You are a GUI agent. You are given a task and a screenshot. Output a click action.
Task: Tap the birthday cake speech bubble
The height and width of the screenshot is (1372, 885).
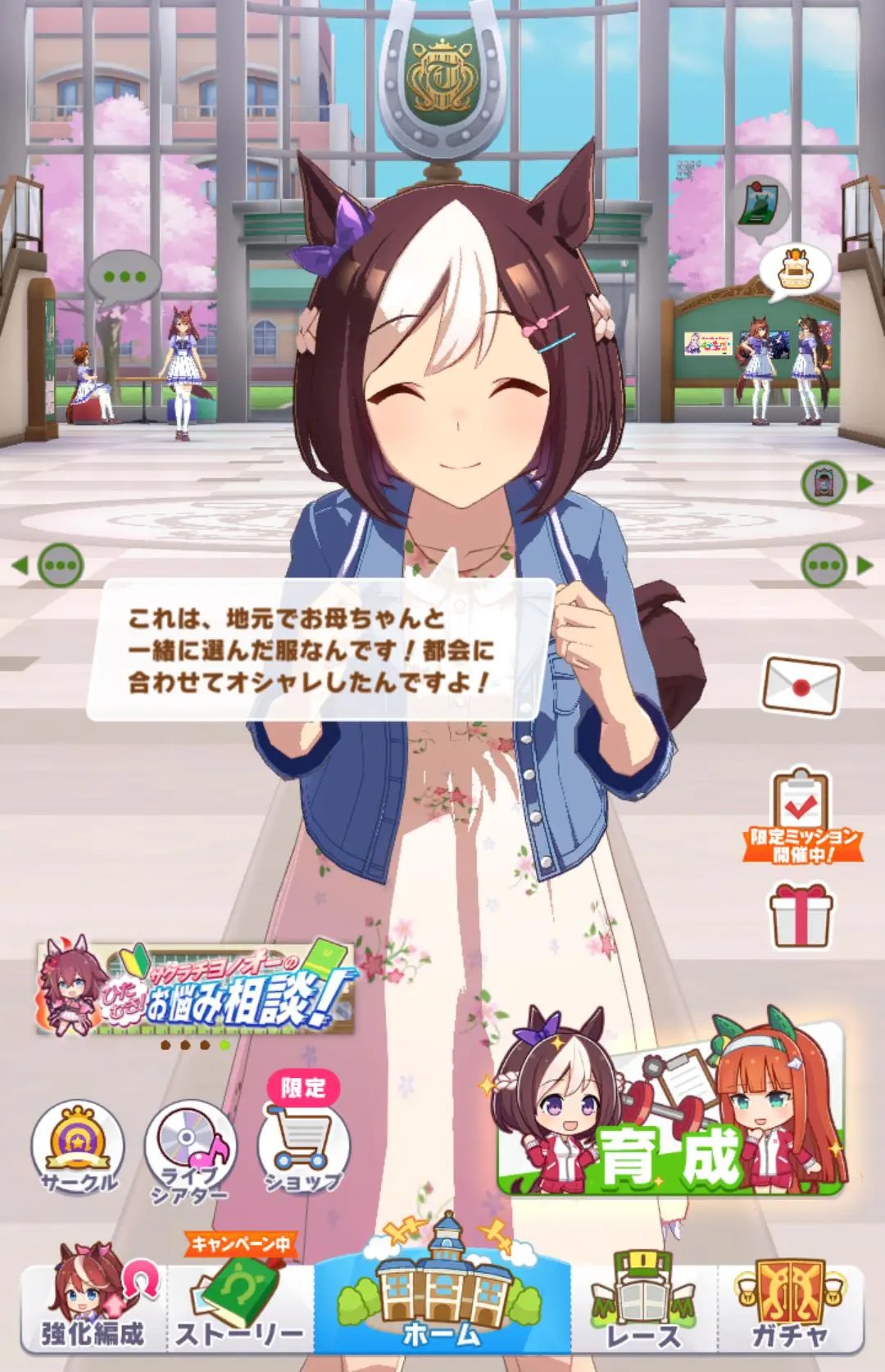[793, 268]
